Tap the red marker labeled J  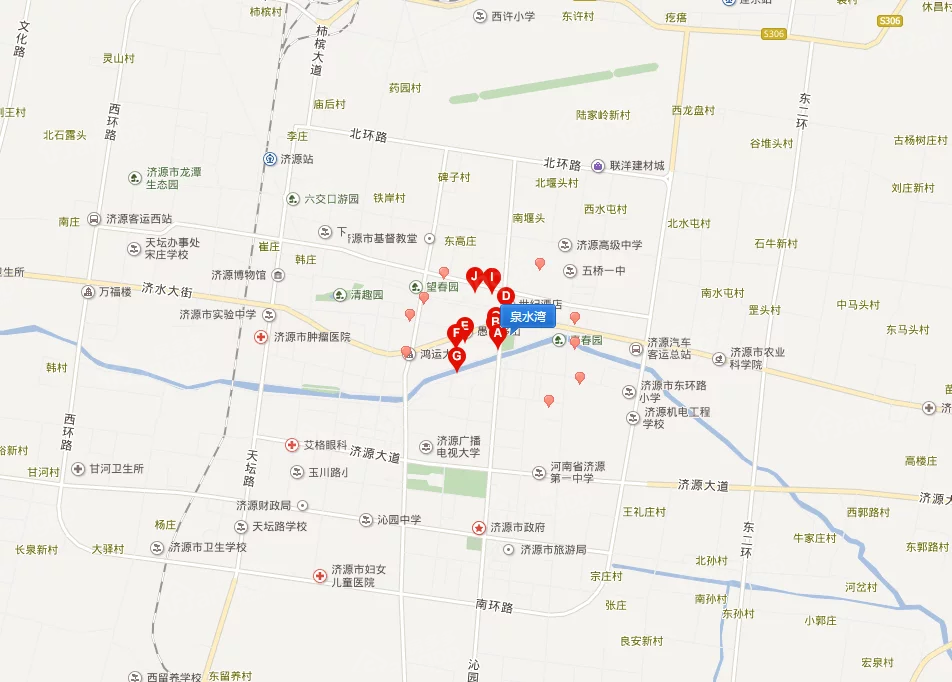(474, 276)
